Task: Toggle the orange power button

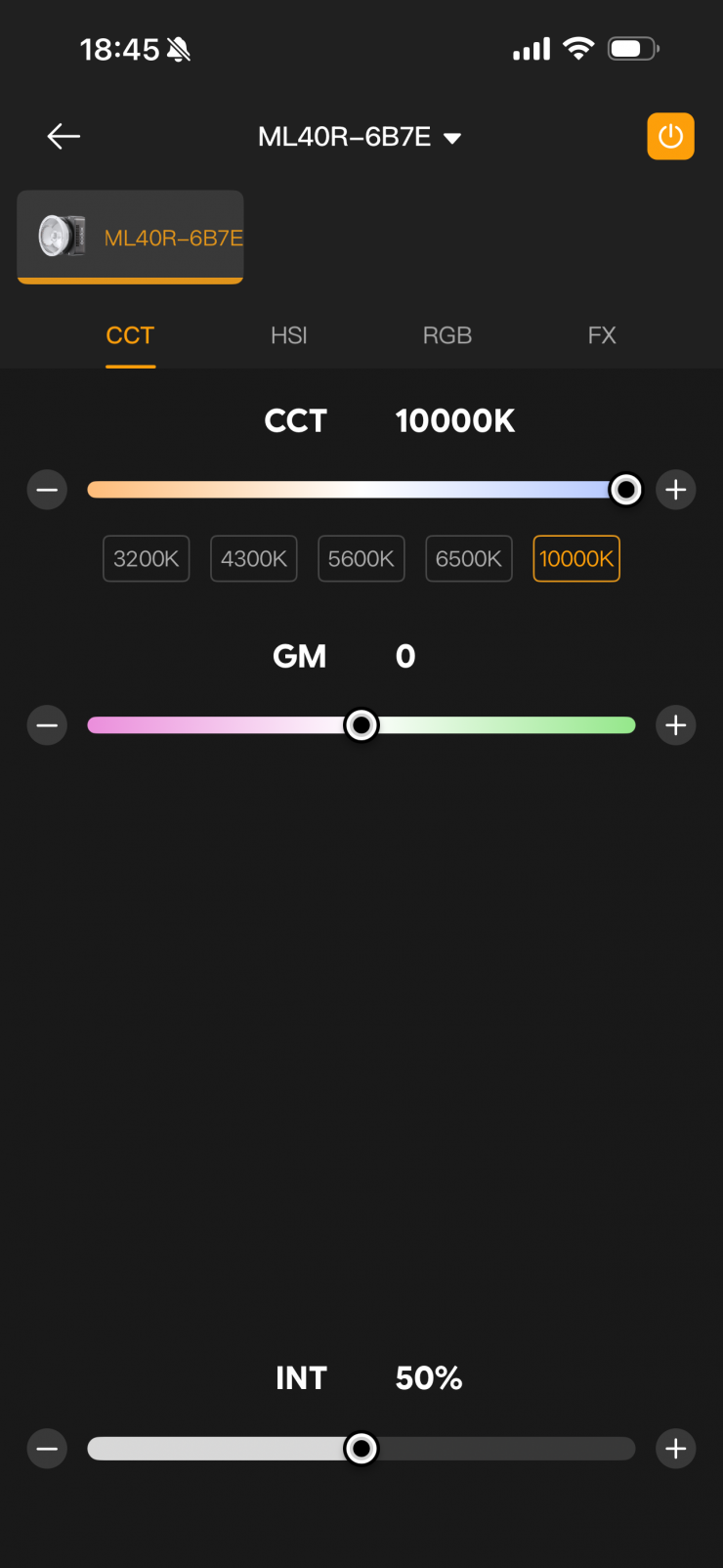Action: coord(670,136)
